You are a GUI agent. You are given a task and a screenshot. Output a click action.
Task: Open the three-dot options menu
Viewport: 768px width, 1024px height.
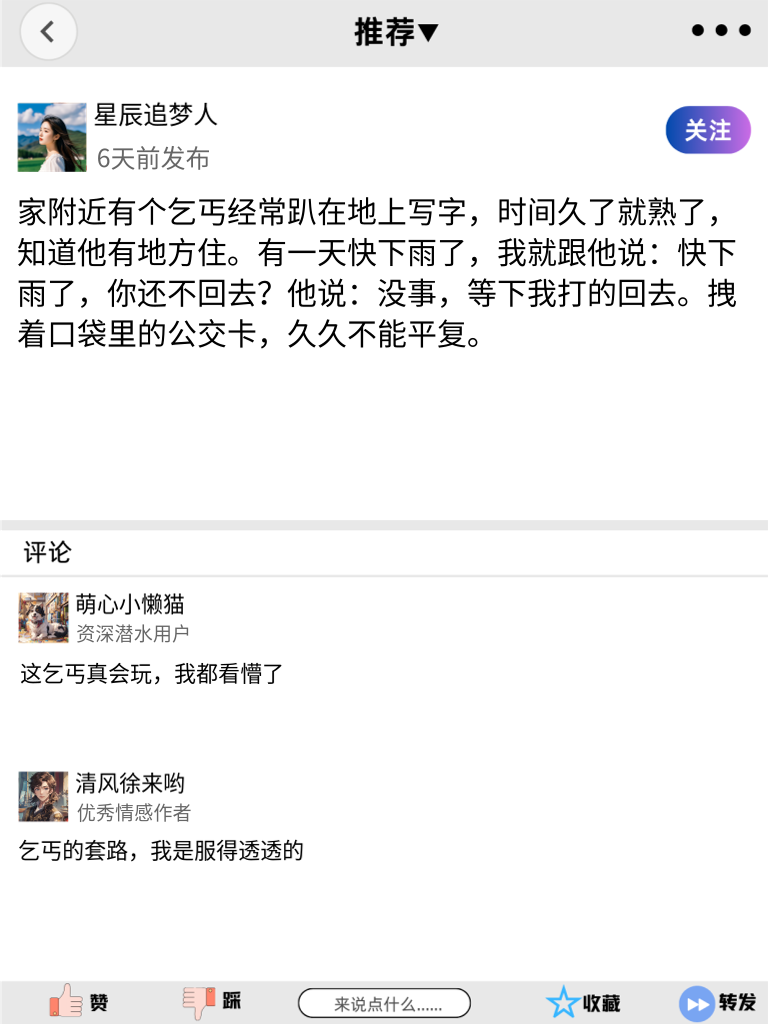coord(720,31)
